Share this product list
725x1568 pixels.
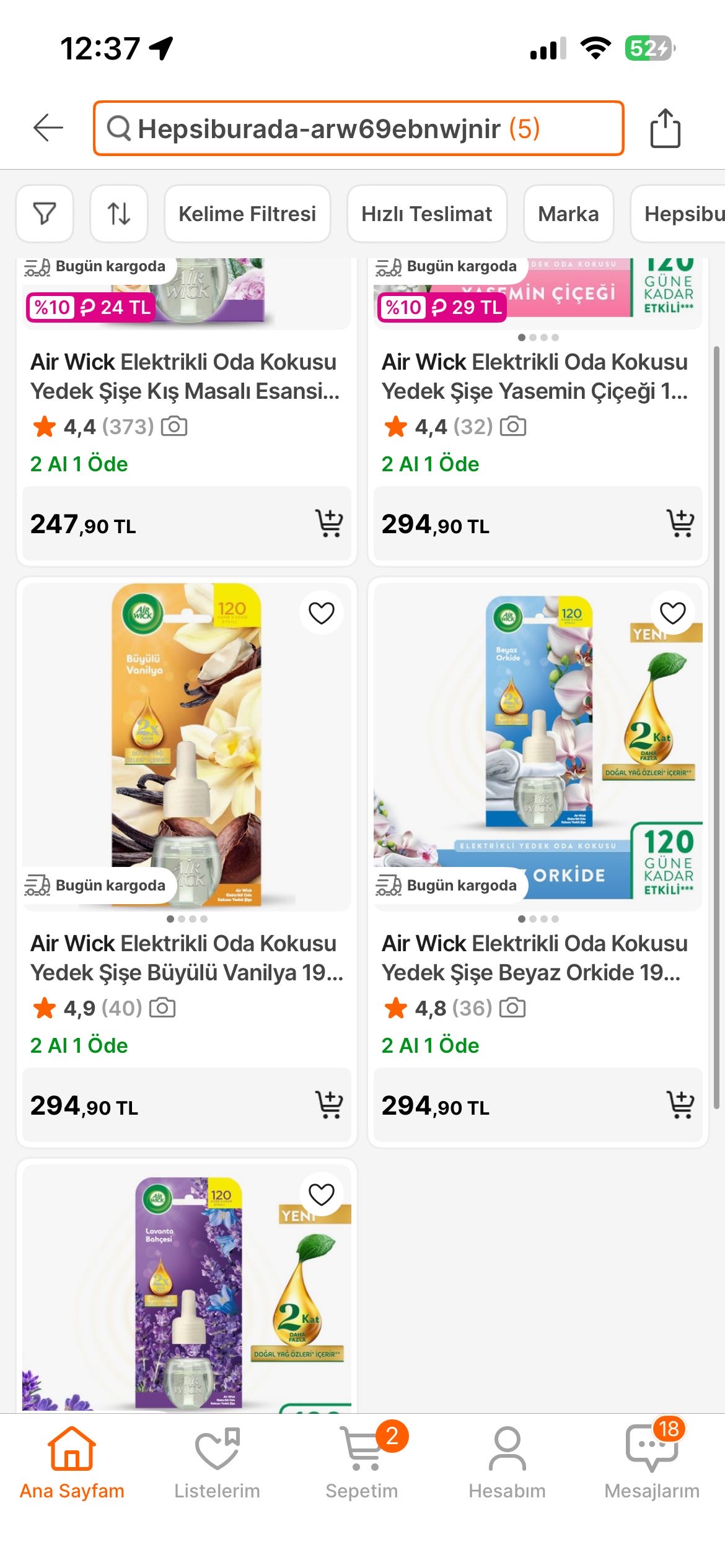coord(665,128)
